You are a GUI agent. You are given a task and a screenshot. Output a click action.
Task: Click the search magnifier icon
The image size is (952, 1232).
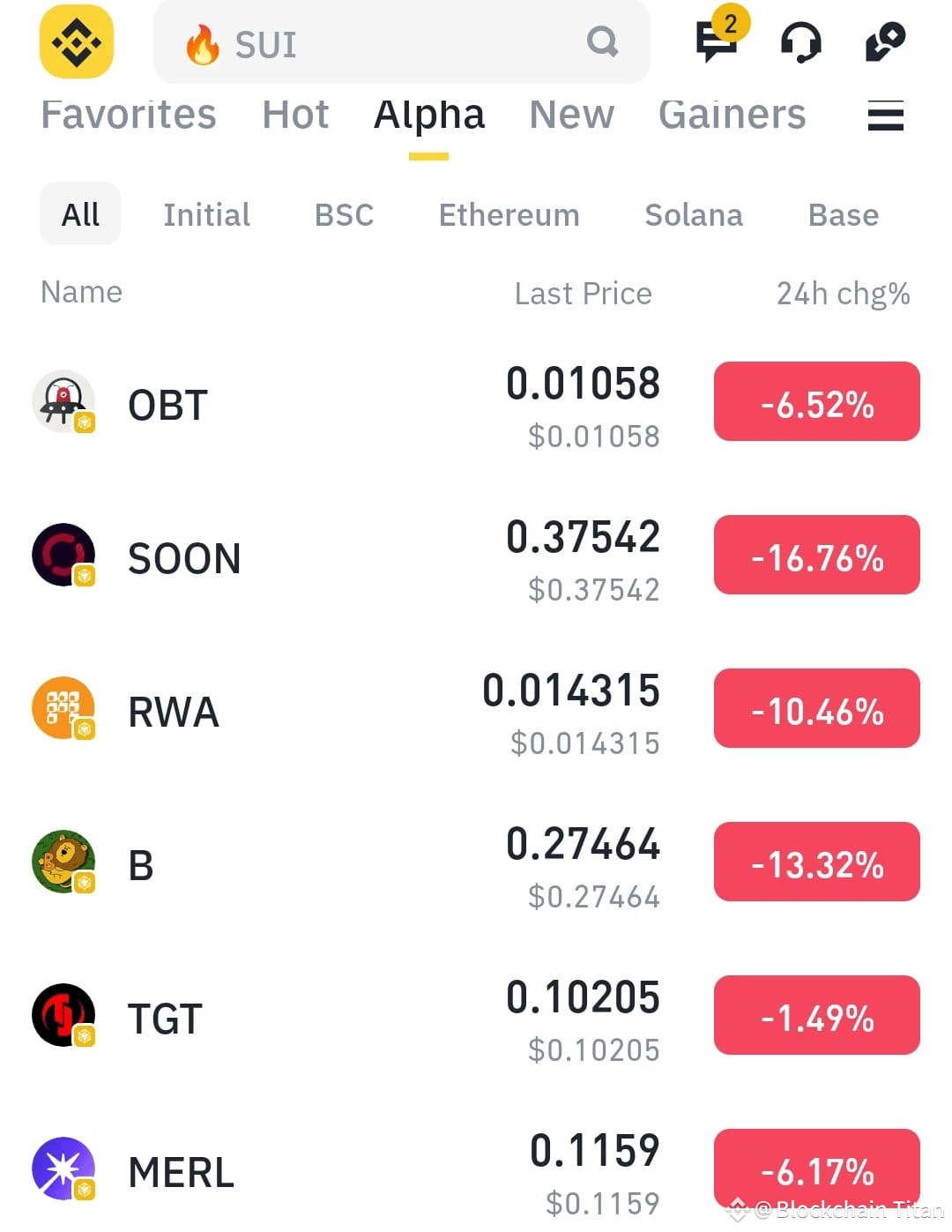tap(602, 41)
